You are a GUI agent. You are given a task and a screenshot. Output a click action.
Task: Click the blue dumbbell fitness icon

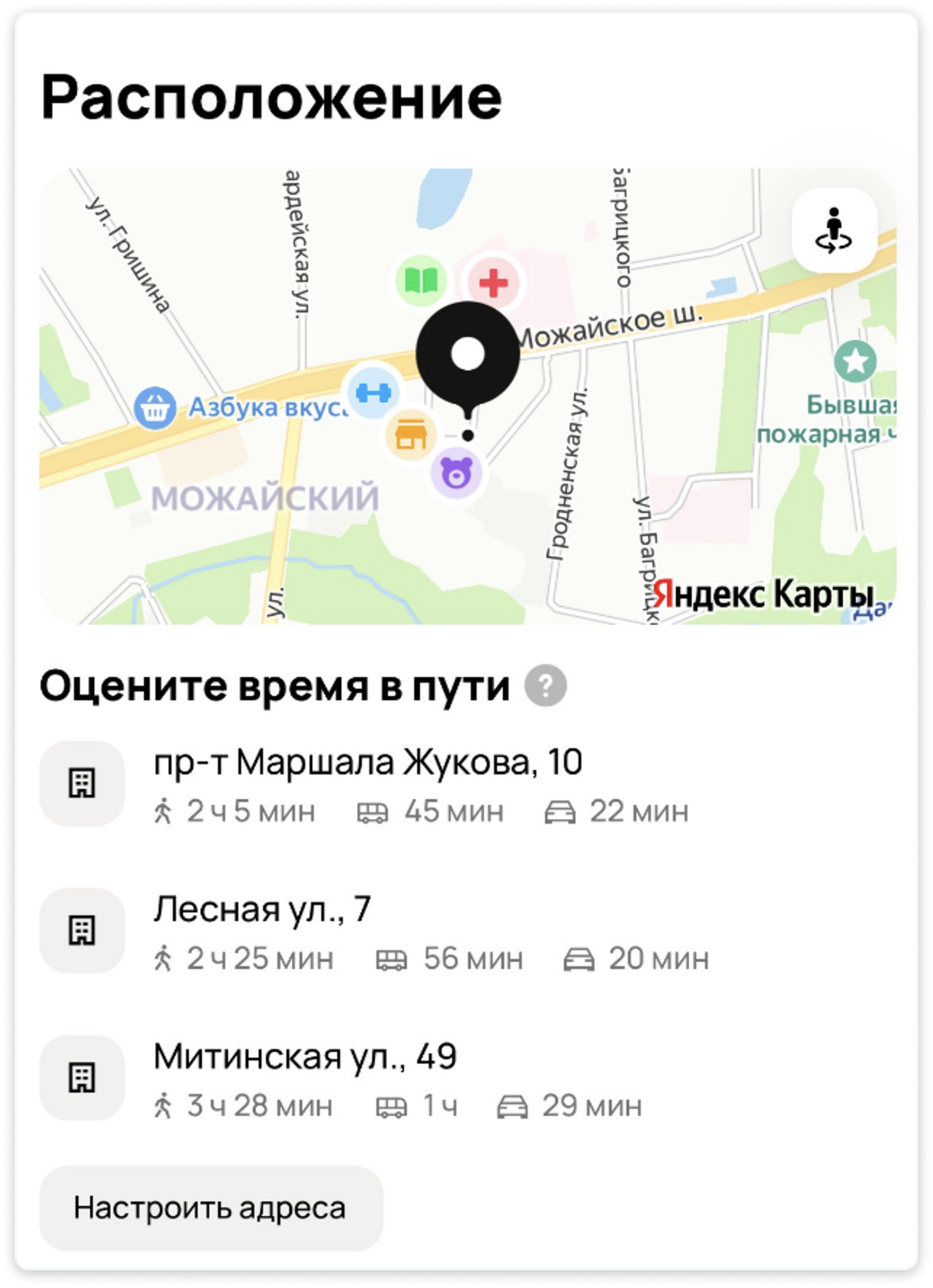(x=373, y=391)
